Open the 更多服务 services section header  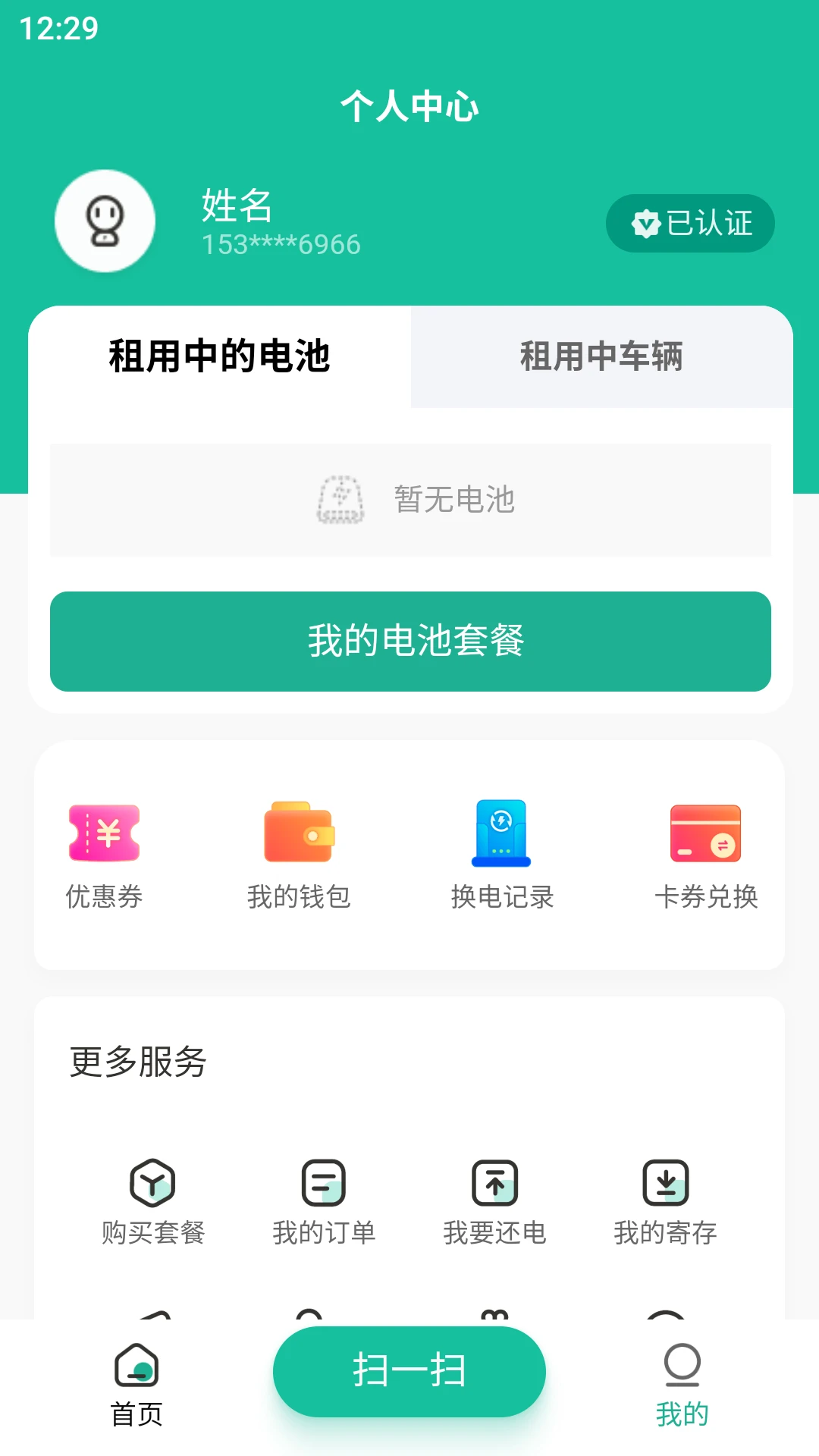pyautogui.click(x=138, y=1064)
